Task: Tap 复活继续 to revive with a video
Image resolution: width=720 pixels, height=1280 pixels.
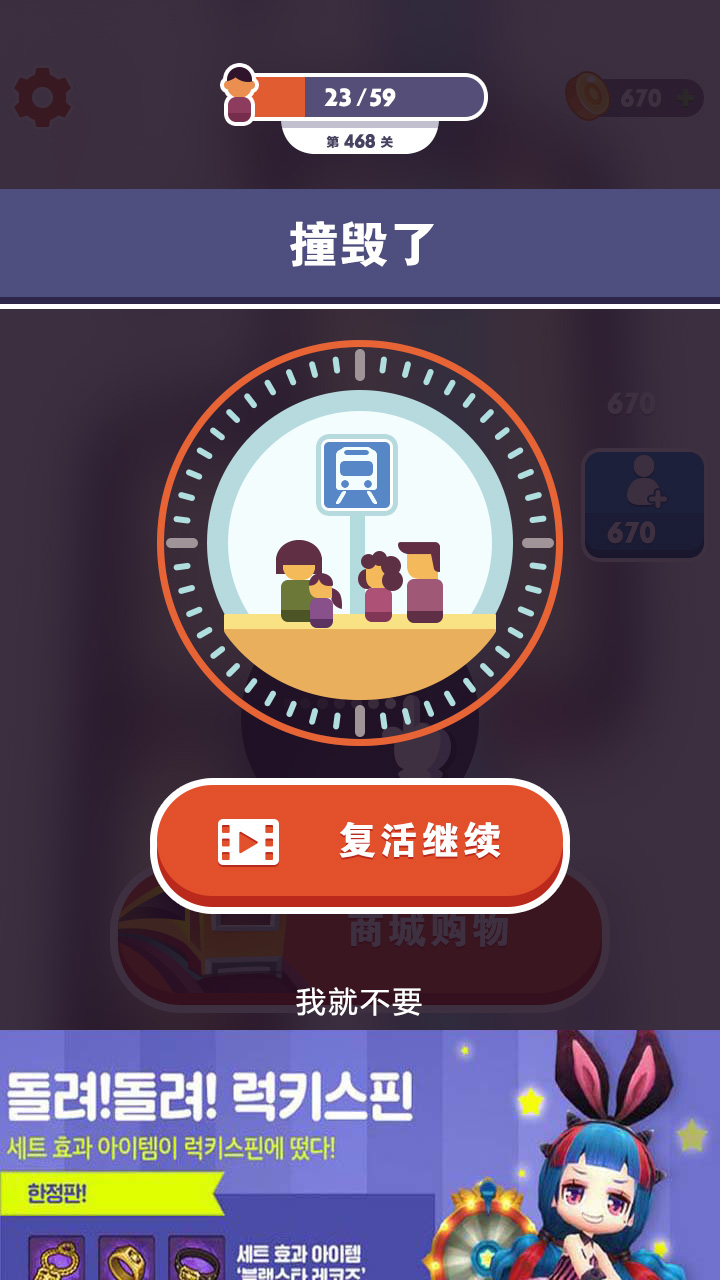Action: point(360,843)
